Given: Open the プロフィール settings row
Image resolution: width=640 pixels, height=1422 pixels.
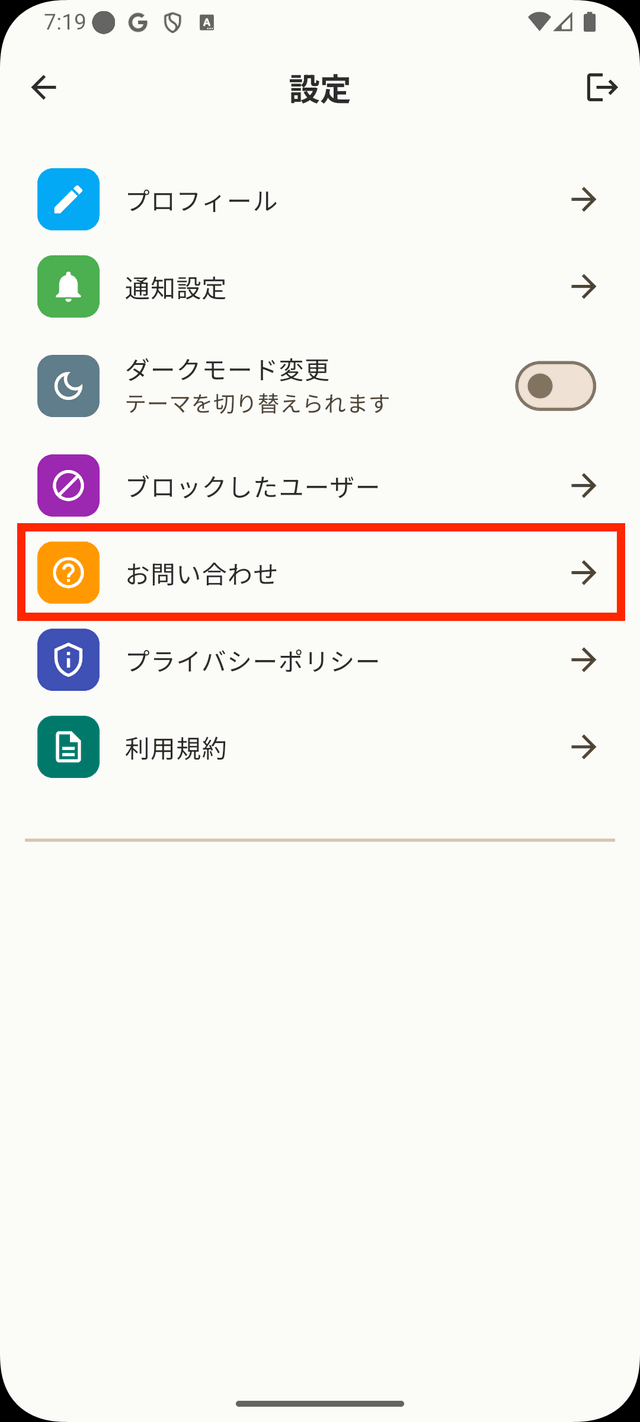Looking at the screenshot, I should [320, 200].
